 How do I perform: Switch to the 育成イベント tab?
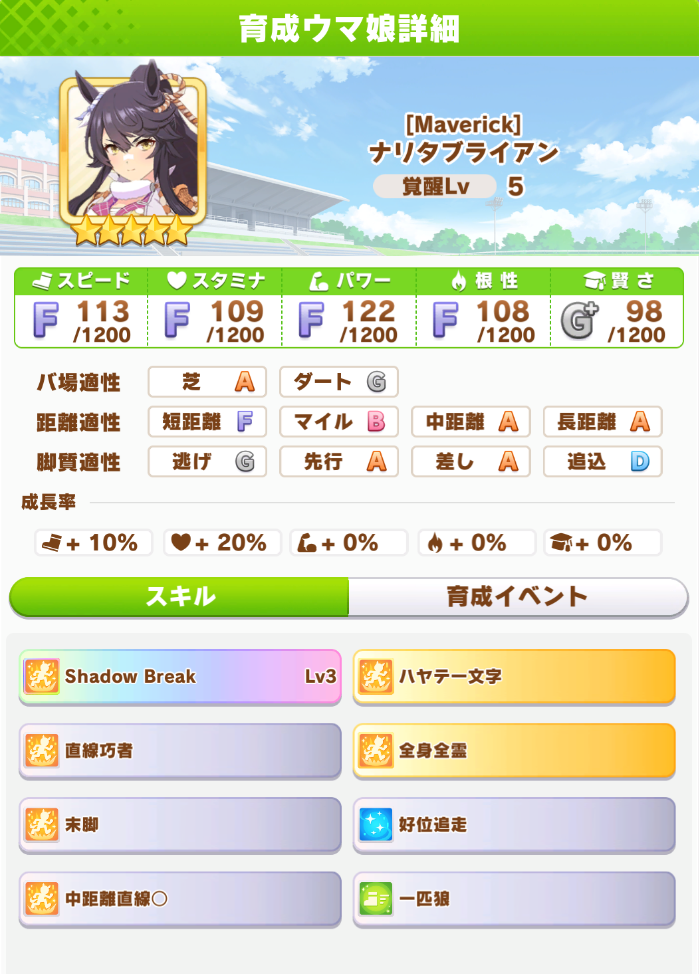516,597
